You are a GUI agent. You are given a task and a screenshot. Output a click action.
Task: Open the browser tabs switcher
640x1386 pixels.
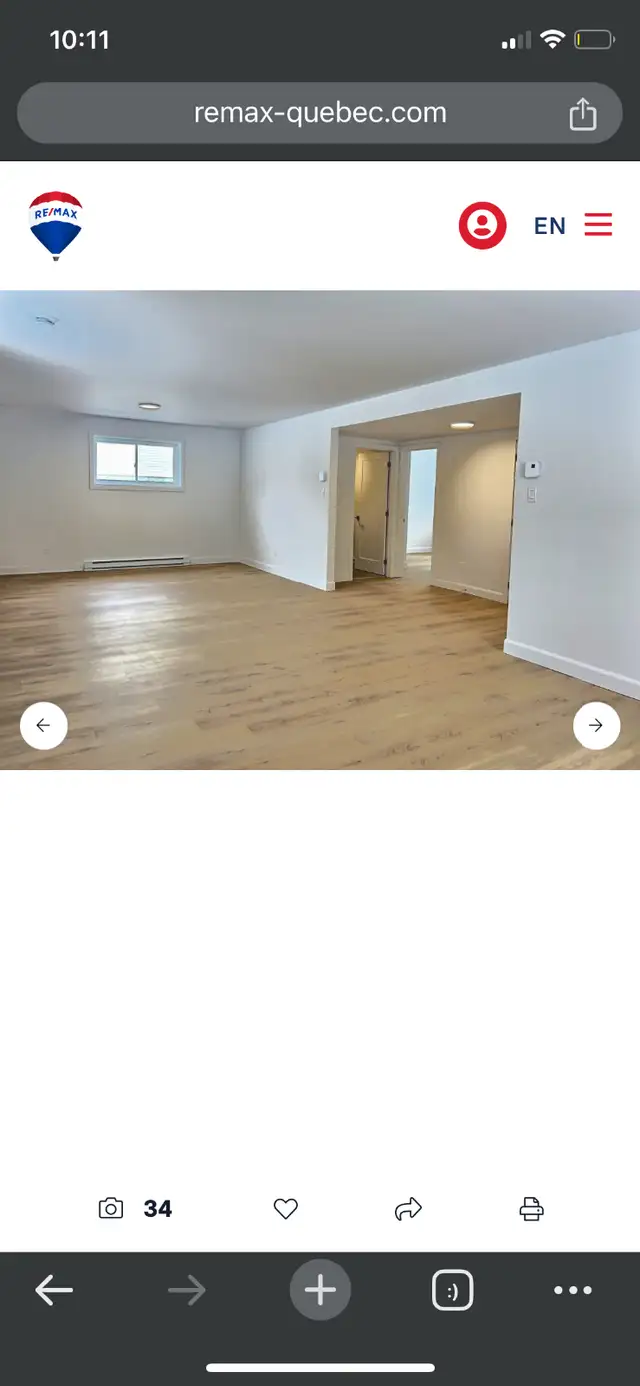452,1291
